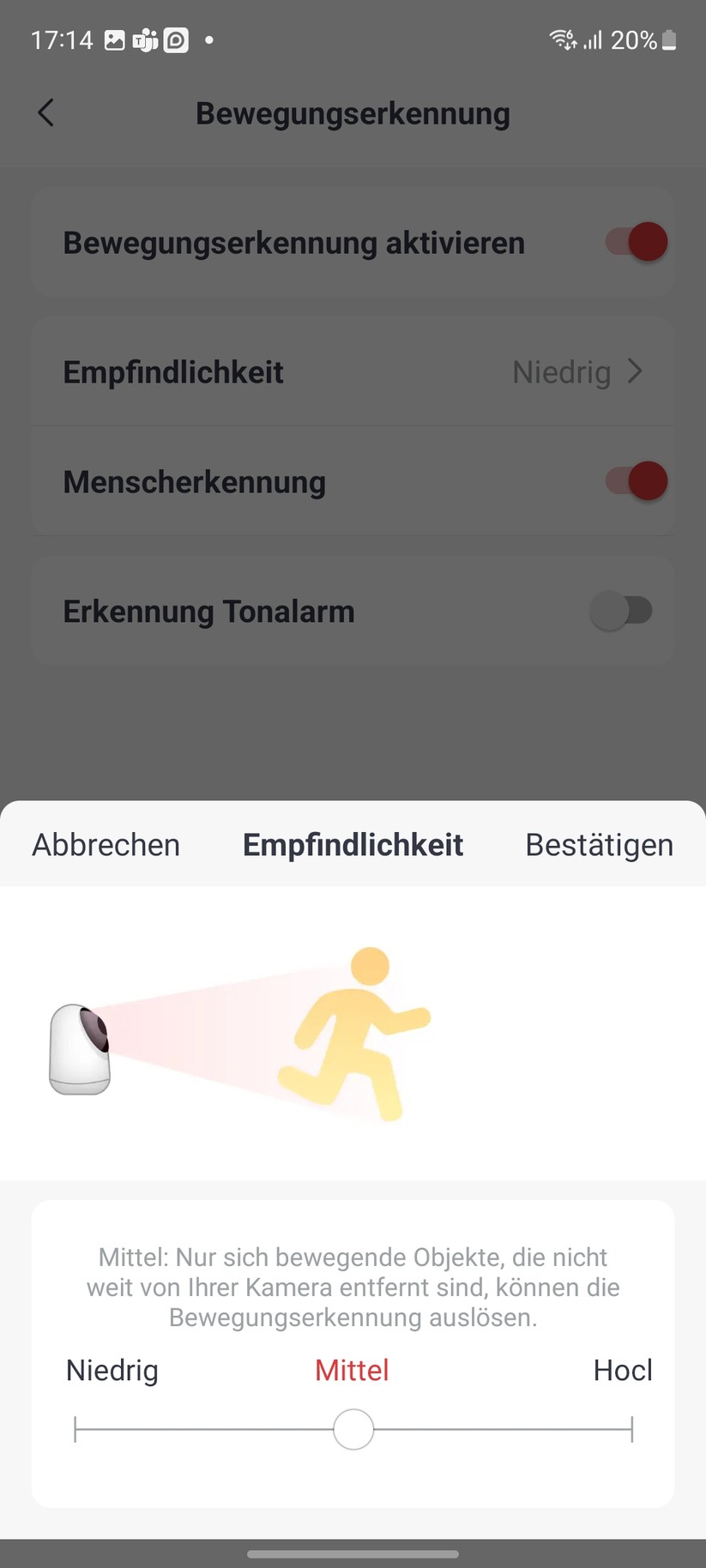Enable the Erkennung Tonalarm switch
706x1568 pixels.
622,610
